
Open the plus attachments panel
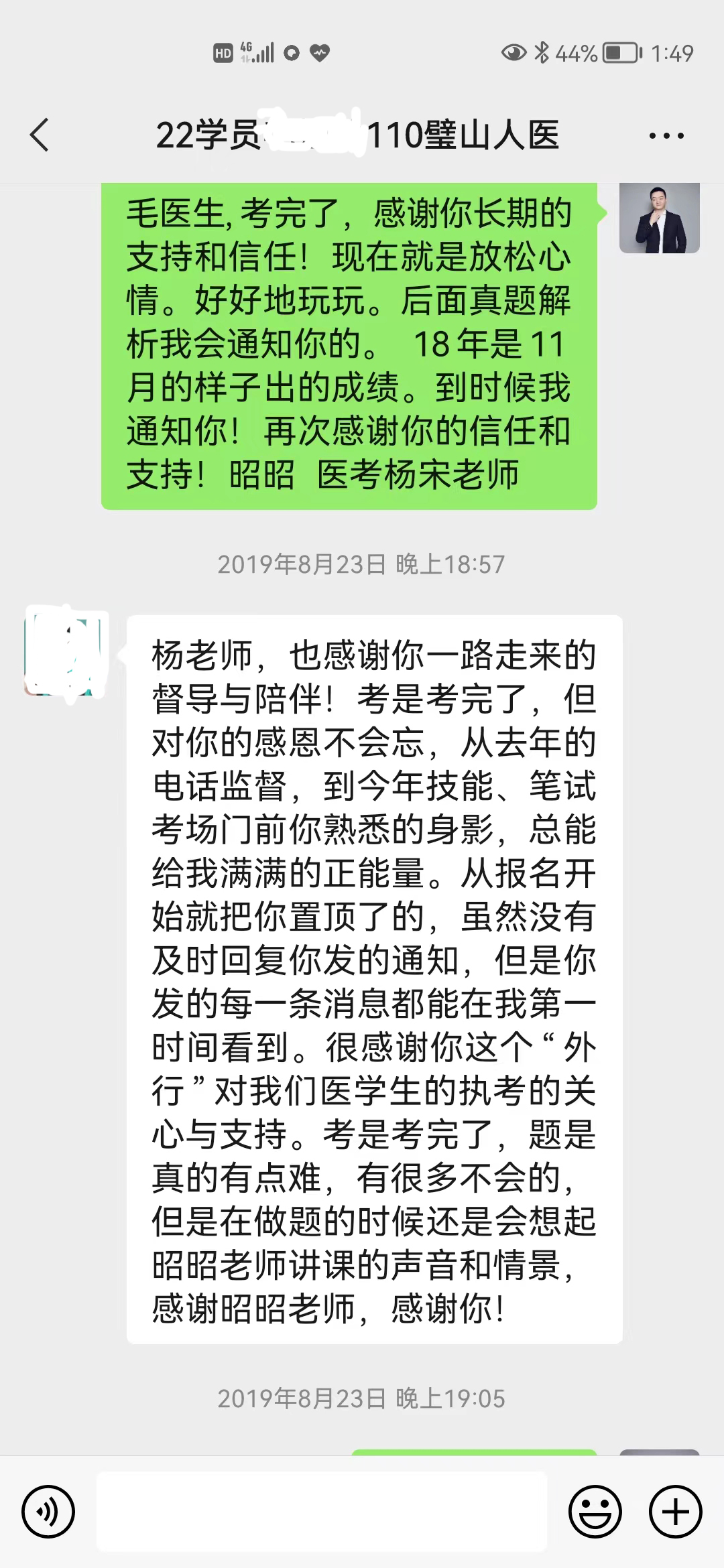[x=676, y=1512]
